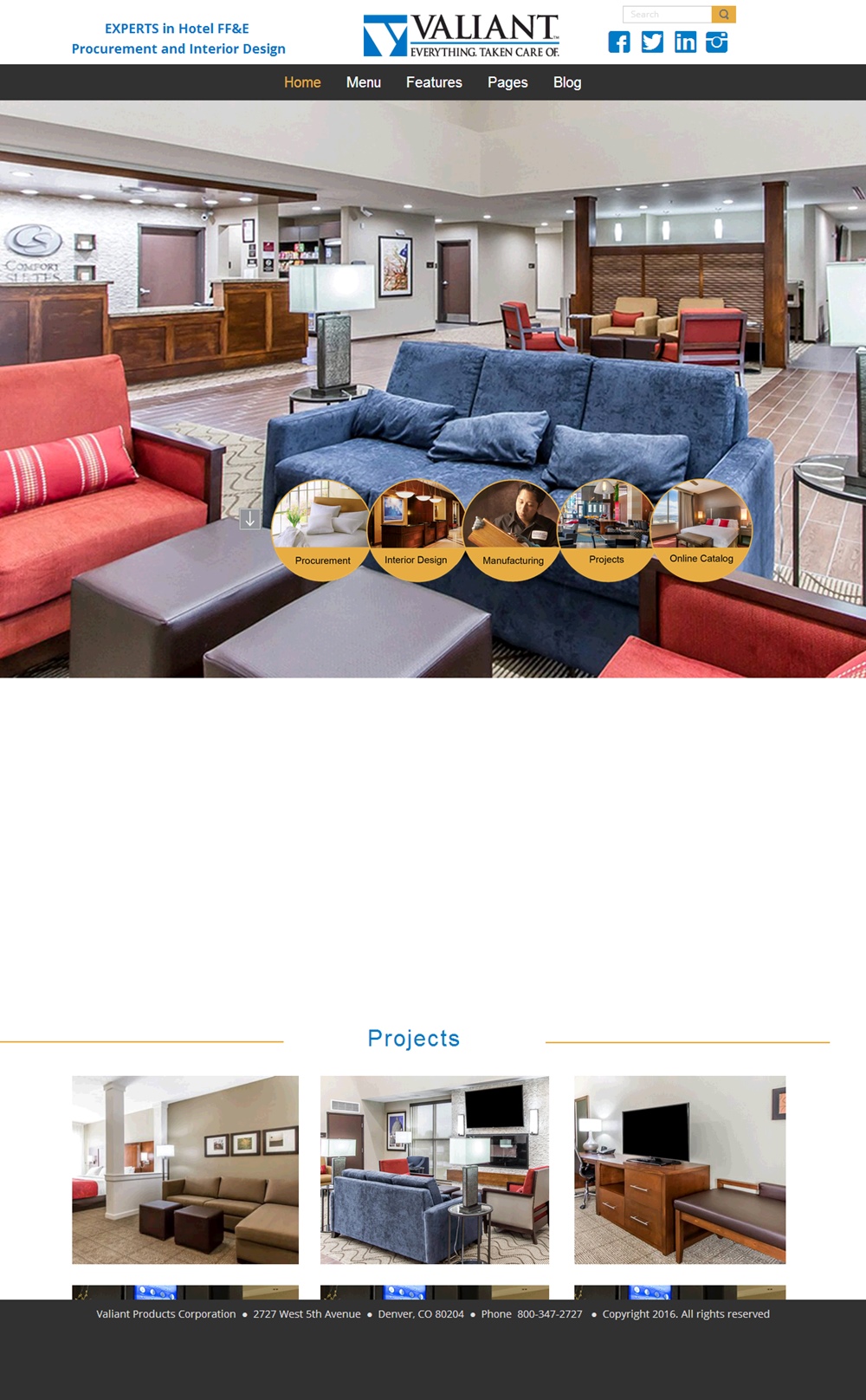Image resolution: width=866 pixels, height=1400 pixels.
Task: Go to the Home nav item
Action: [302, 82]
